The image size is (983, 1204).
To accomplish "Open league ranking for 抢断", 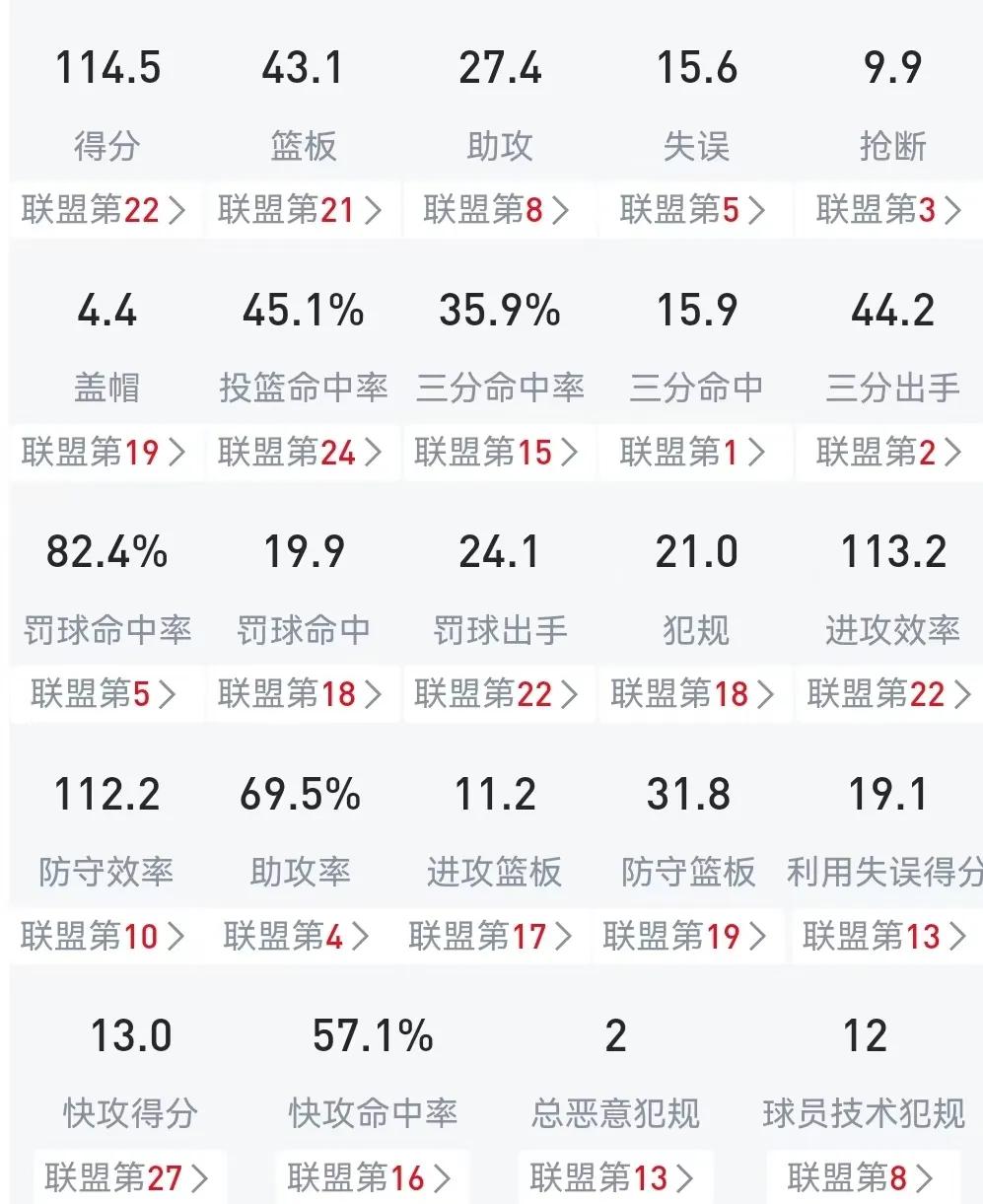I will pyautogui.click(x=889, y=210).
